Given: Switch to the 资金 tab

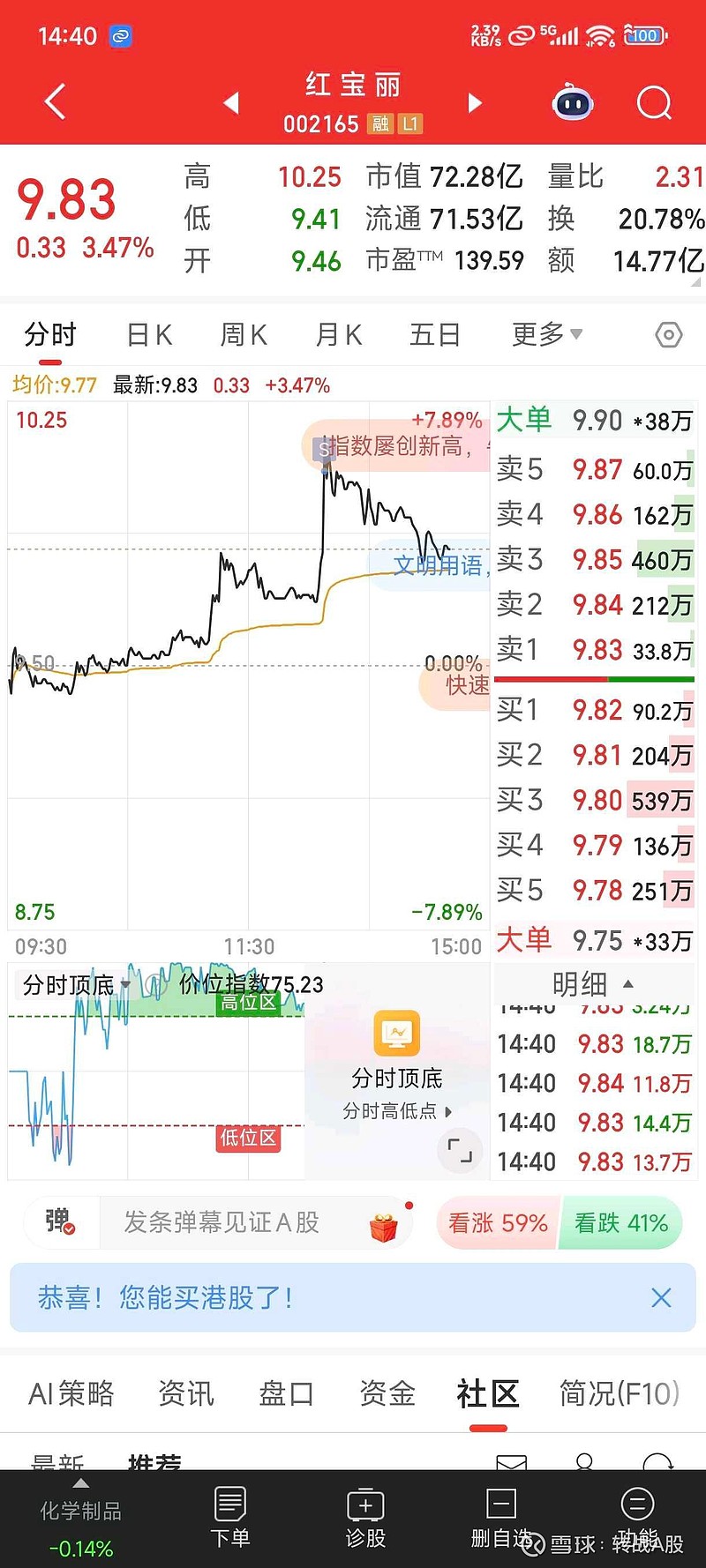Looking at the screenshot, I should 387,1393.
